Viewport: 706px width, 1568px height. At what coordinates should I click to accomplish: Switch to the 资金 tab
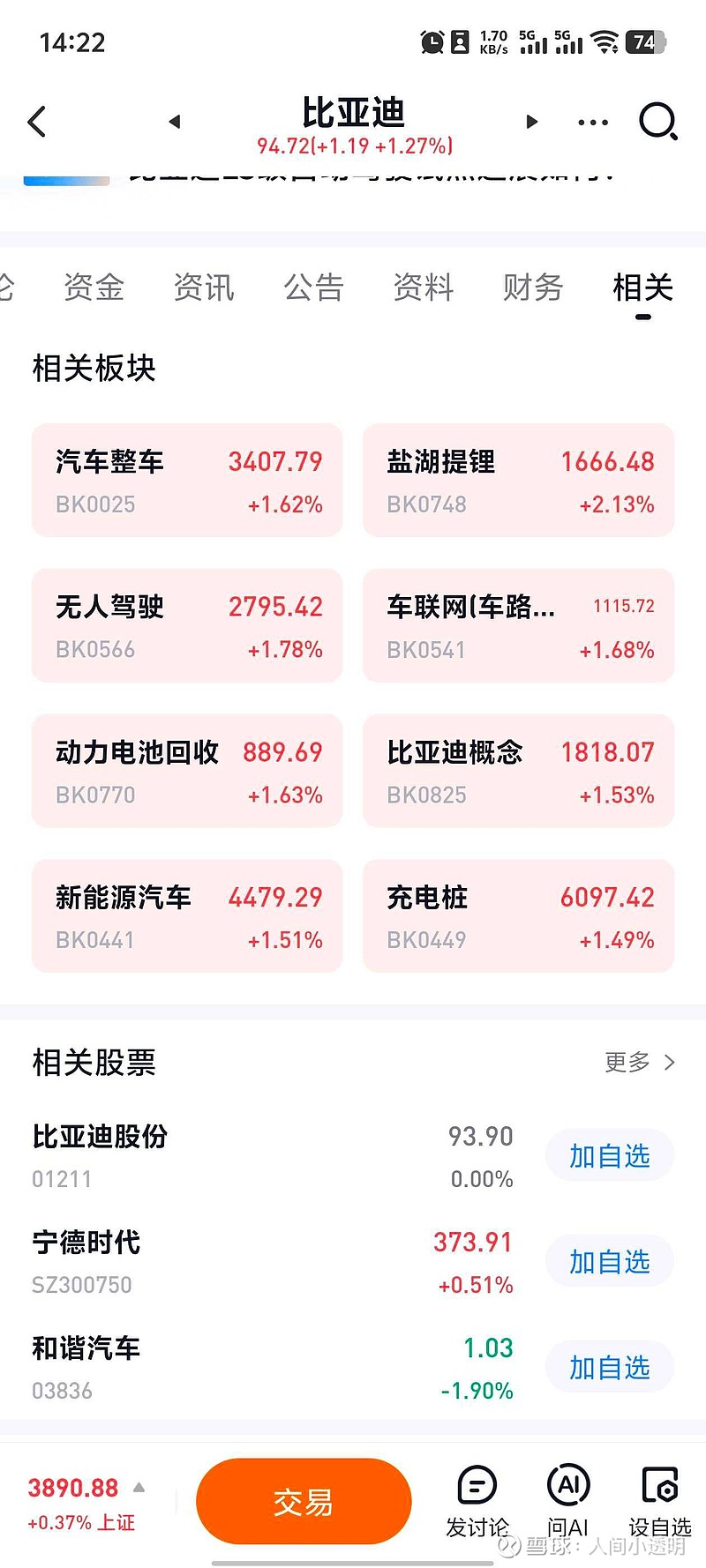93,287
